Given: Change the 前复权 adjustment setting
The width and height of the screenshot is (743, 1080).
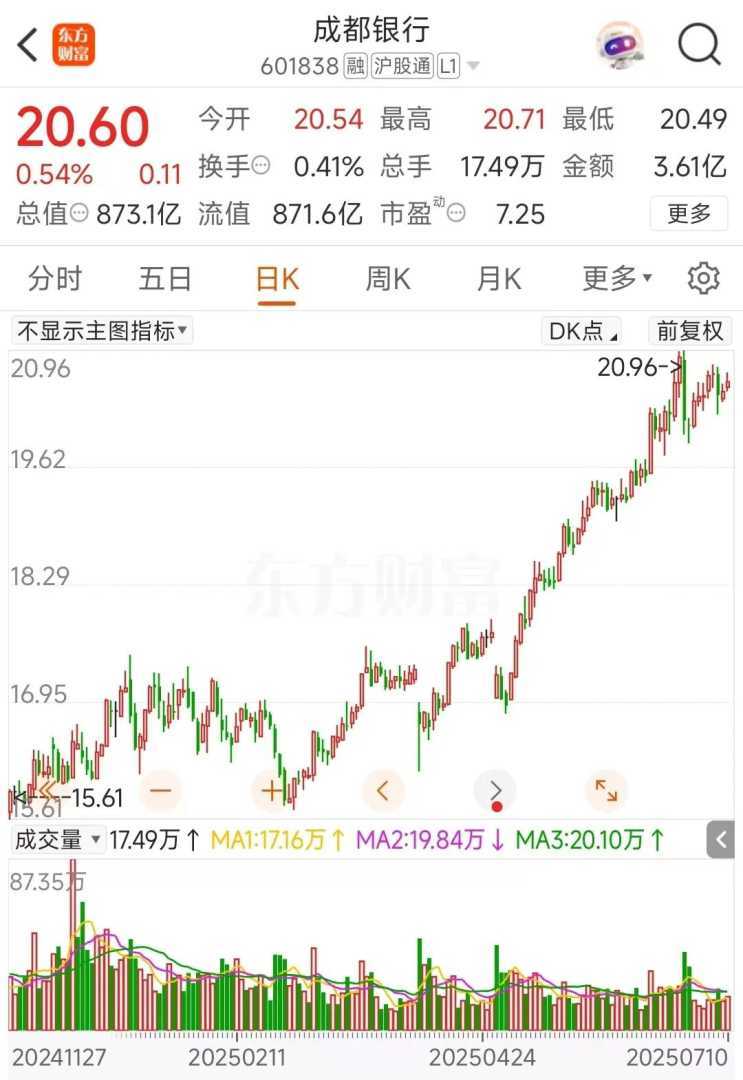Looking at the screenshot, I should (x=690, y=331).
